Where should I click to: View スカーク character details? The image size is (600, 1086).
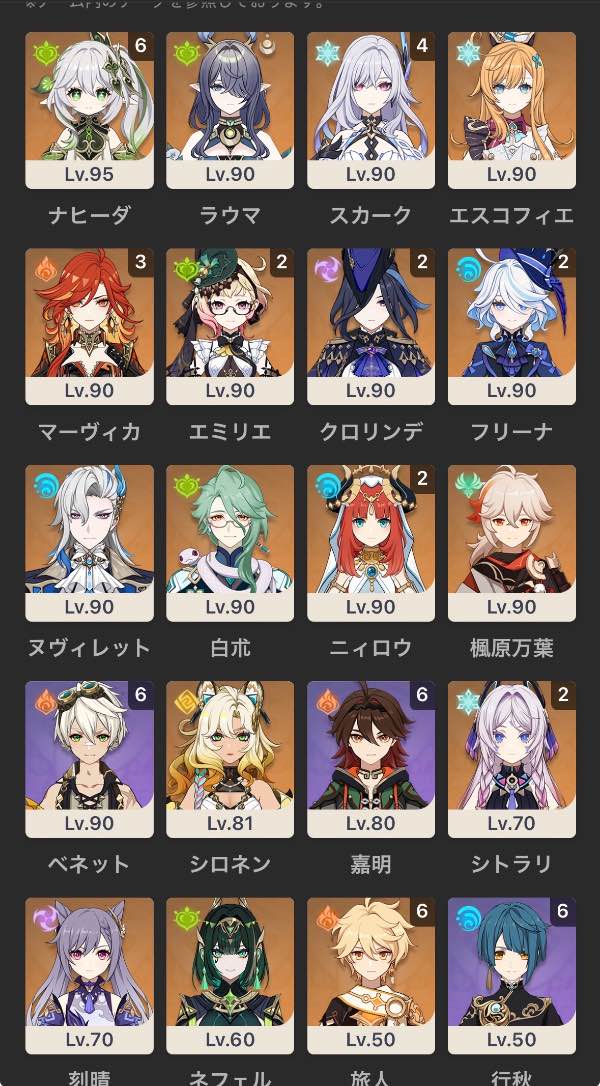[371, 110]
